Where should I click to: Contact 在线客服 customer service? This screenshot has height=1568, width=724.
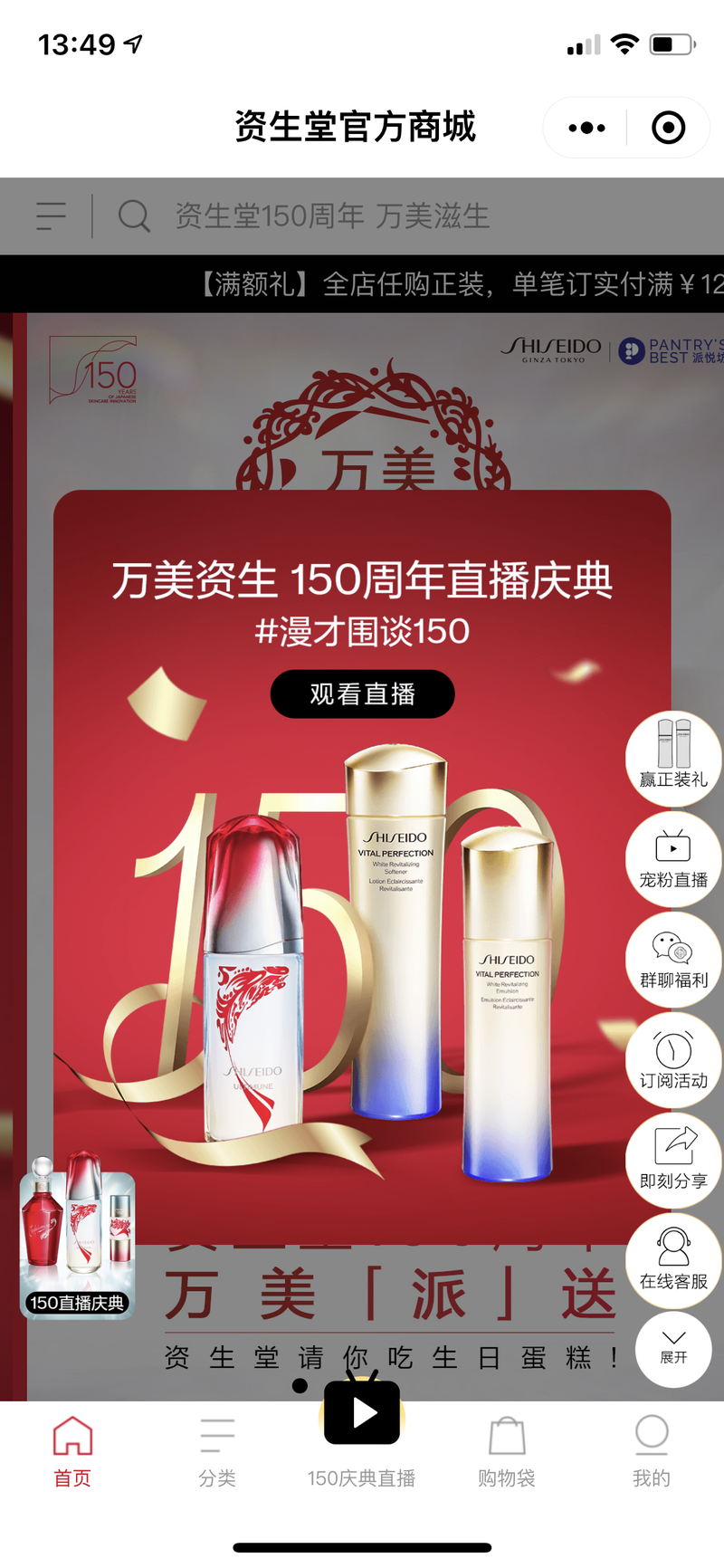click(x=673, y=1261)
